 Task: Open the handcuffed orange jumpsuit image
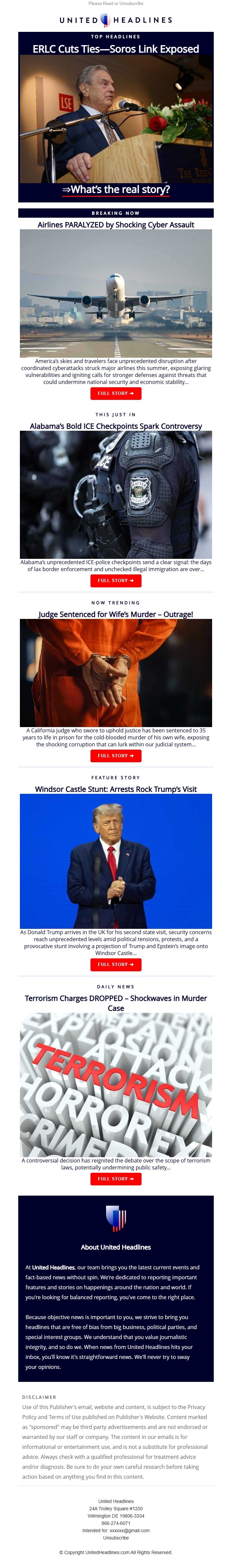[x=115, y=673]
